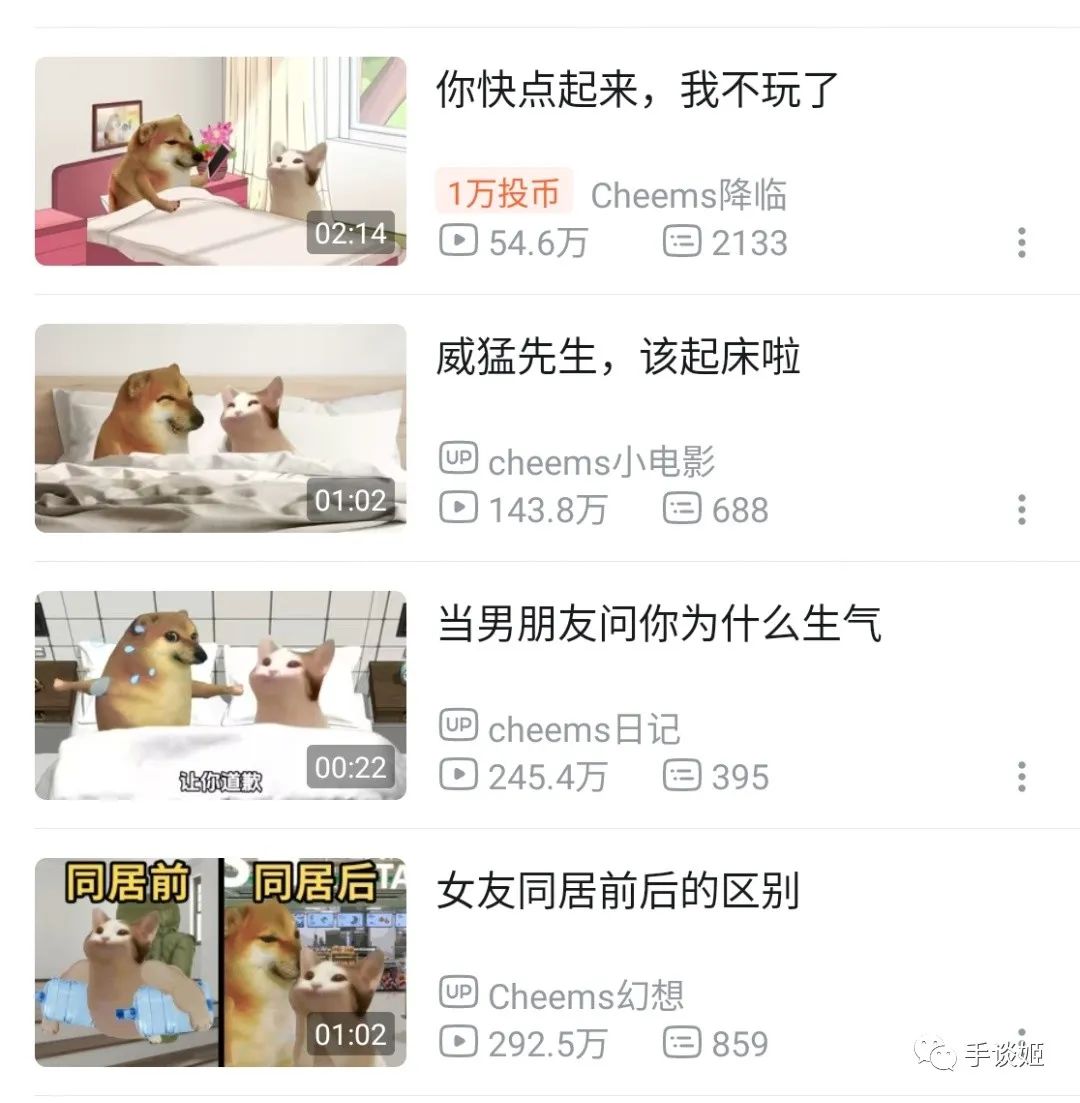
Task: Open the video 你快点起来，我不玩了
Action: click(x=220, y=161)
